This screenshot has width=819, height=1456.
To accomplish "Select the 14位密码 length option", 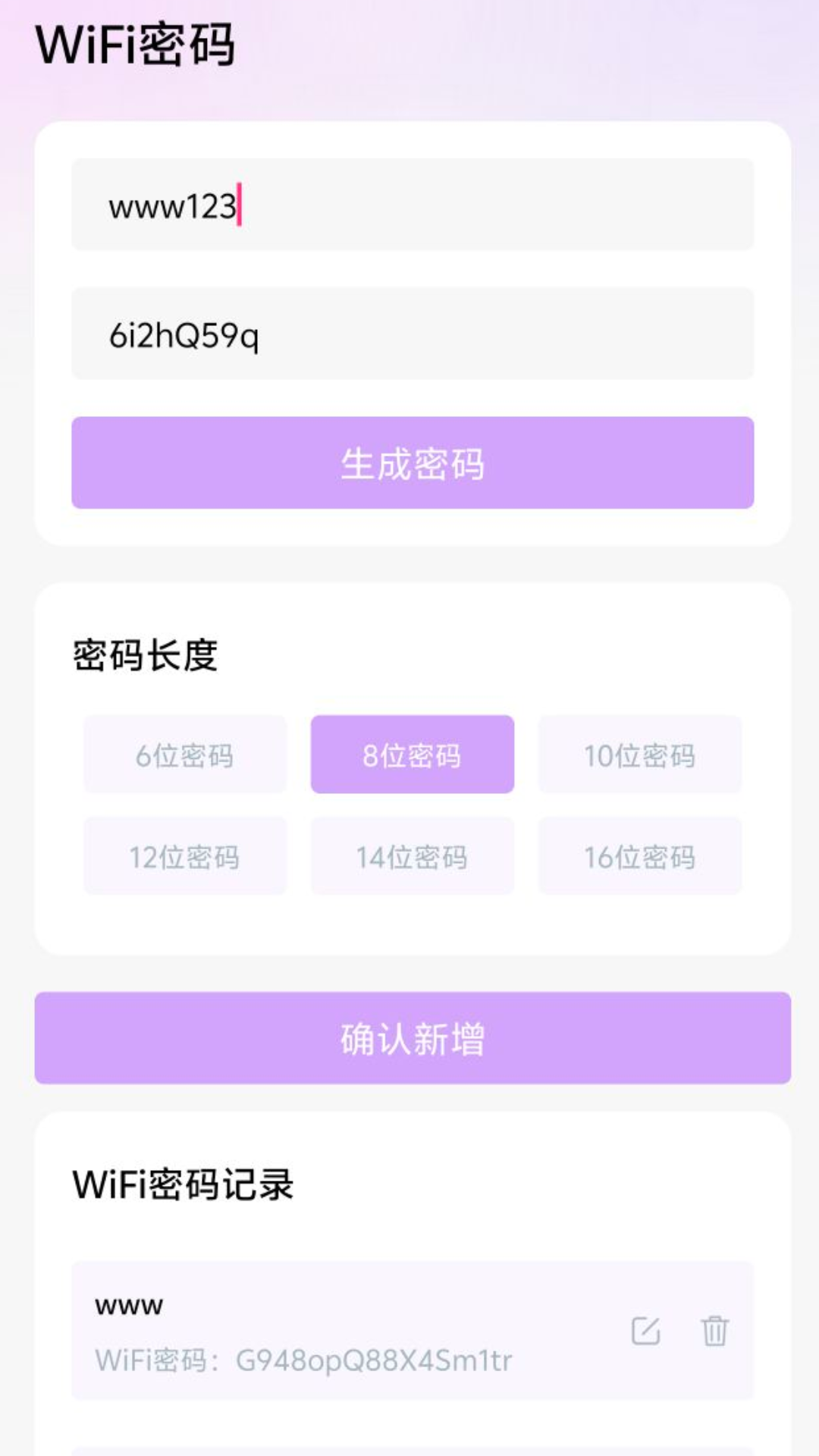I will click(x=413, y=857).
